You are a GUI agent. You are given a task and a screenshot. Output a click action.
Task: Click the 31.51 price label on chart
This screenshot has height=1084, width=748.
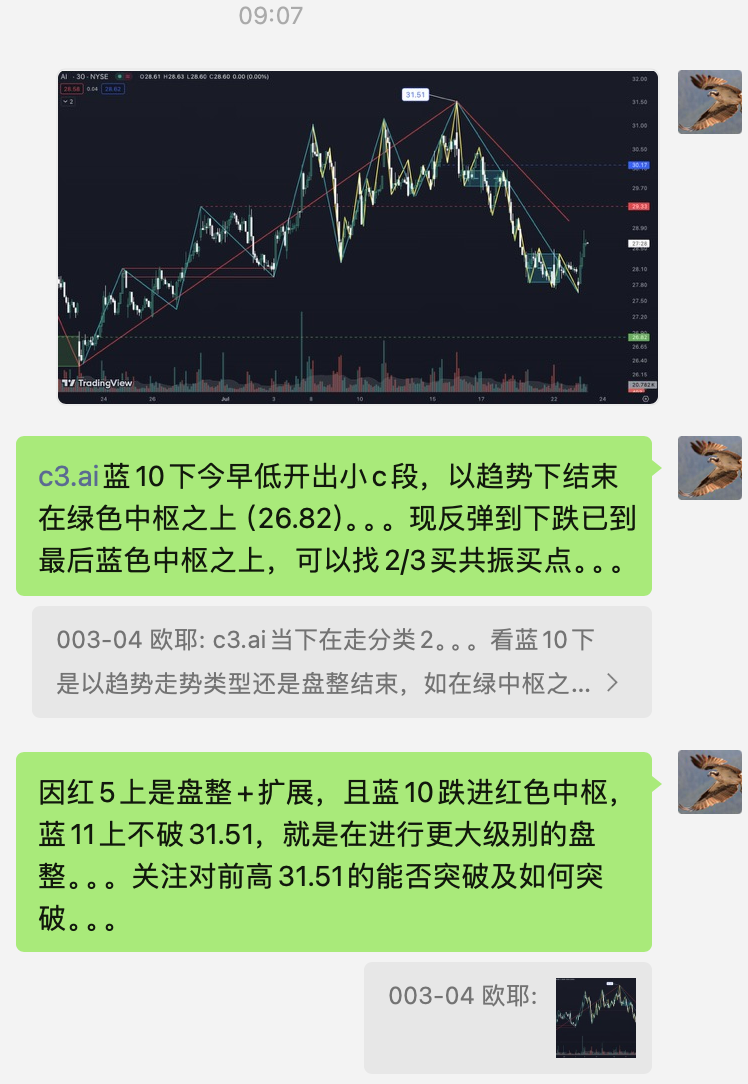(x=415, y=93)
